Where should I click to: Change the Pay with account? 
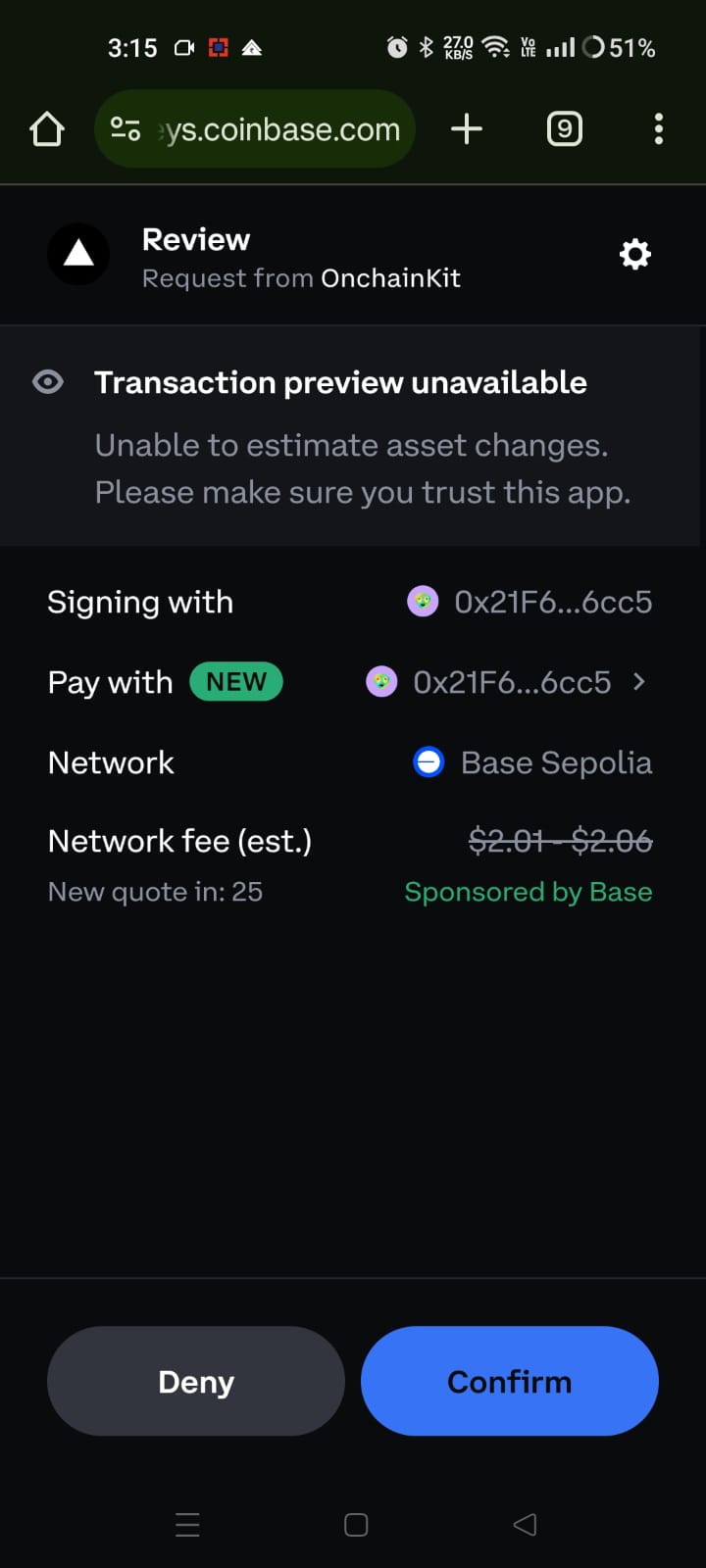pos(506,682)
